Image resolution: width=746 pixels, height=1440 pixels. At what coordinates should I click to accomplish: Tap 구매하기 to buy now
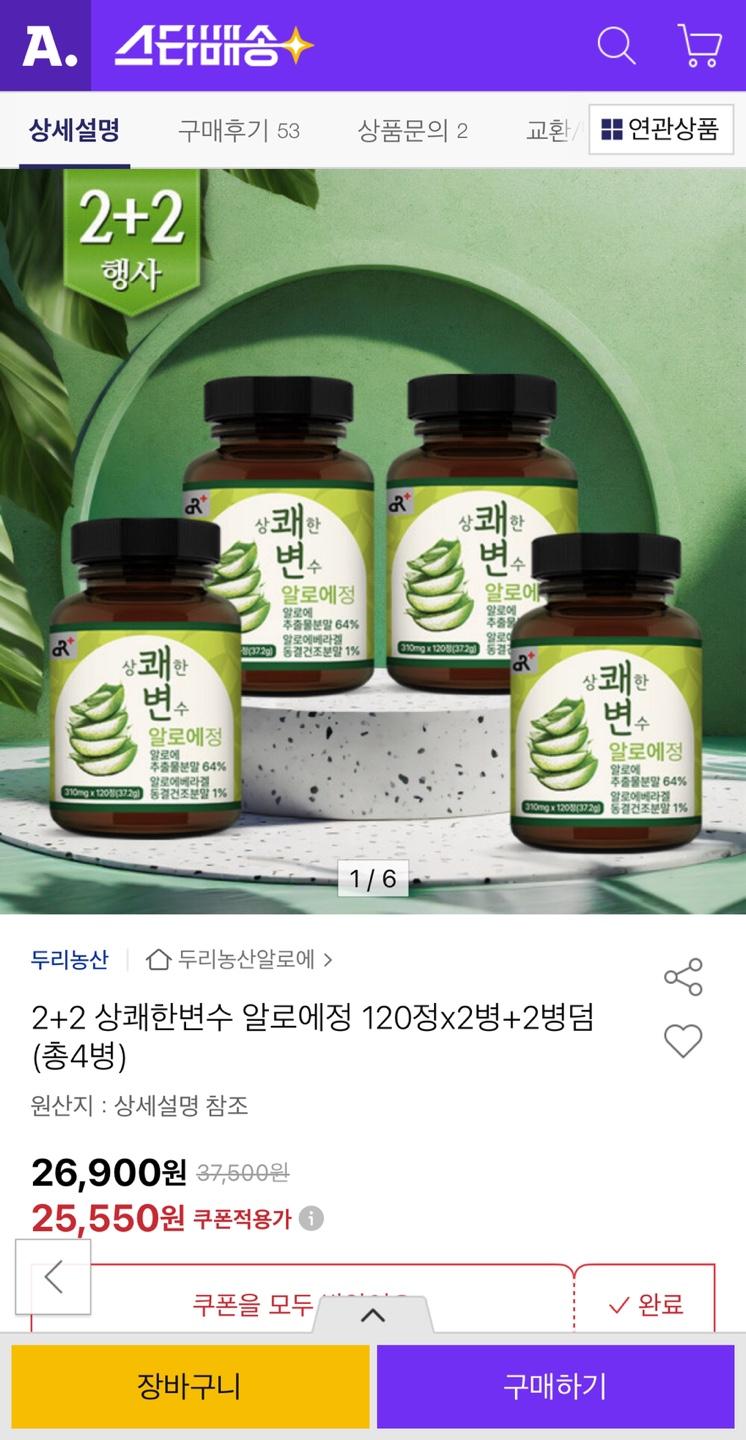click(555, 1387)
